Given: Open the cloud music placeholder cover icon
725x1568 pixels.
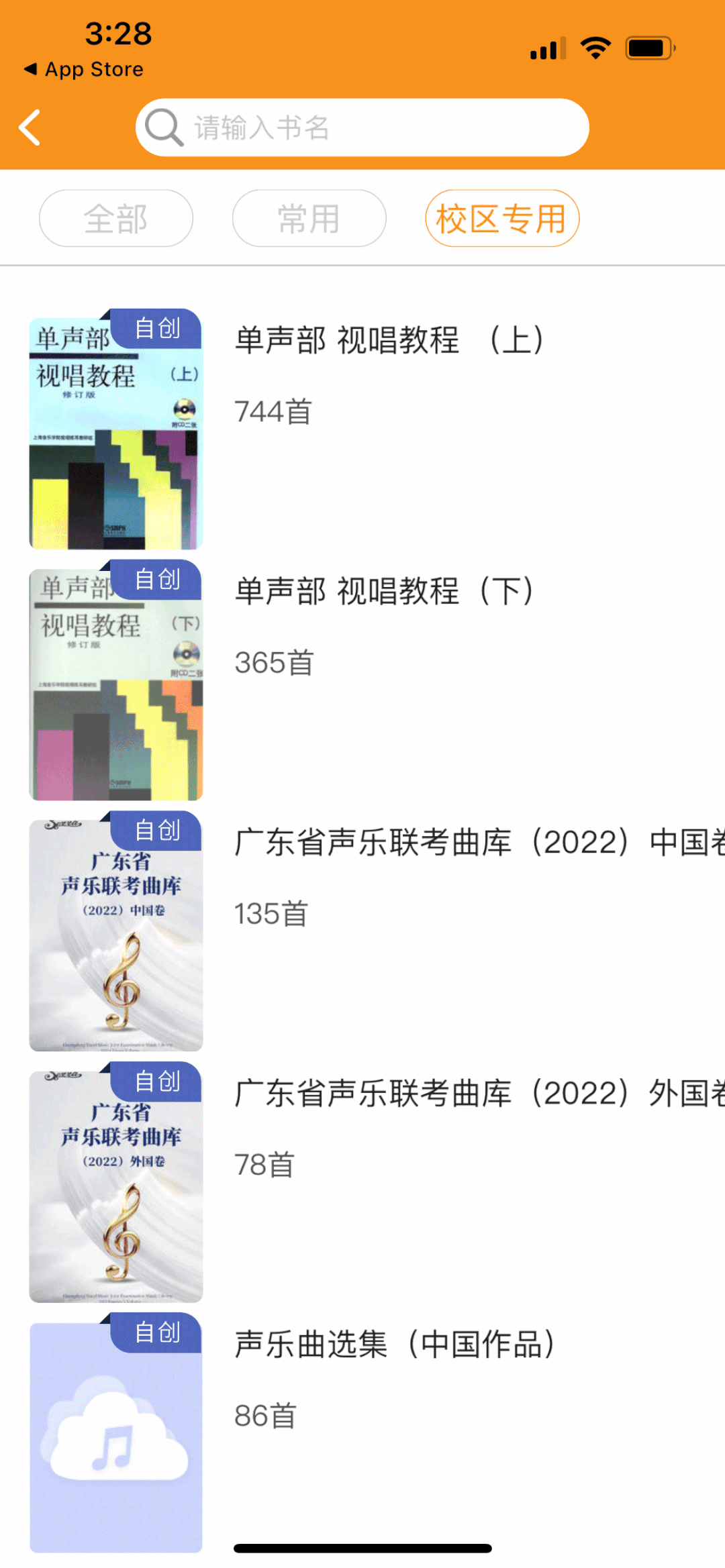Looking at the screenshot, I should coord(114,1443).
